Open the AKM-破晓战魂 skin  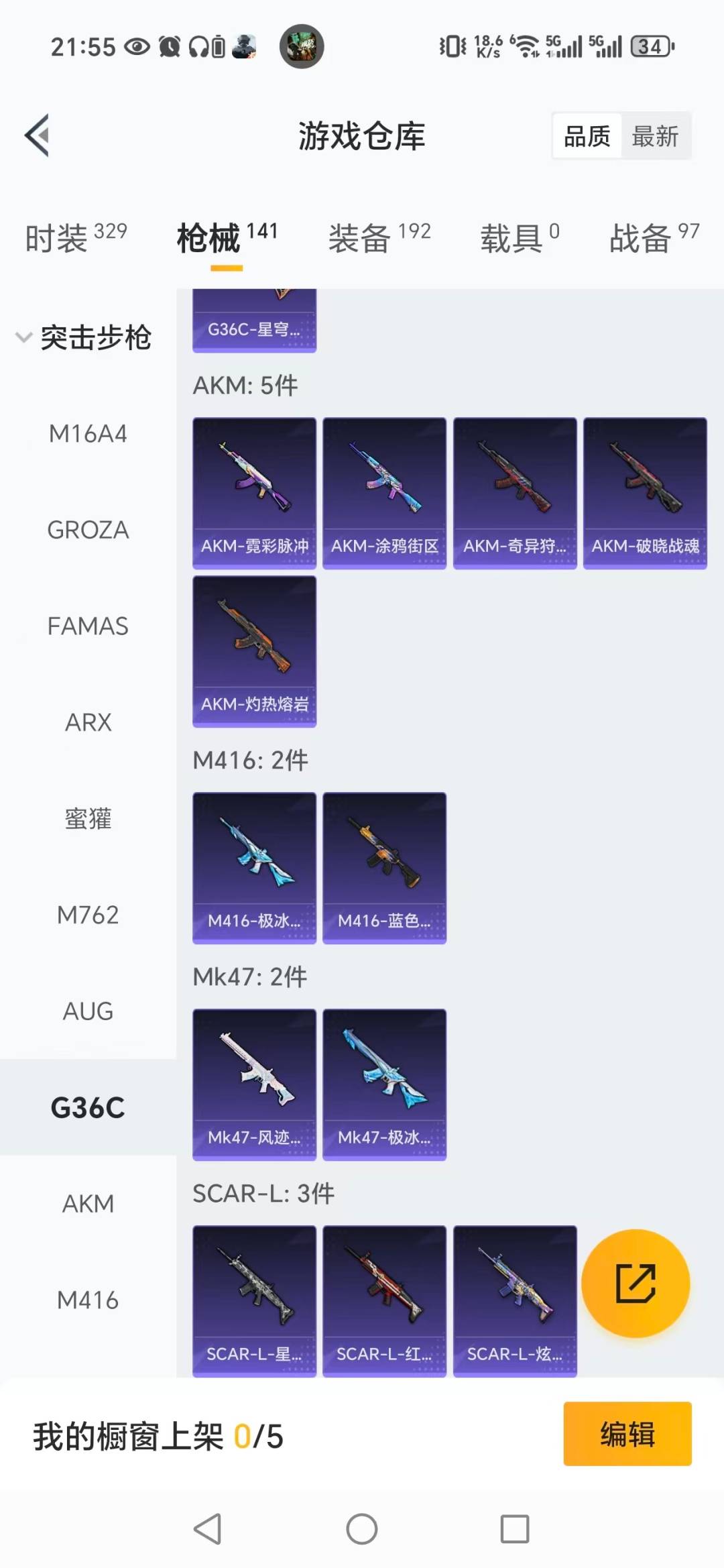point(644,493)
